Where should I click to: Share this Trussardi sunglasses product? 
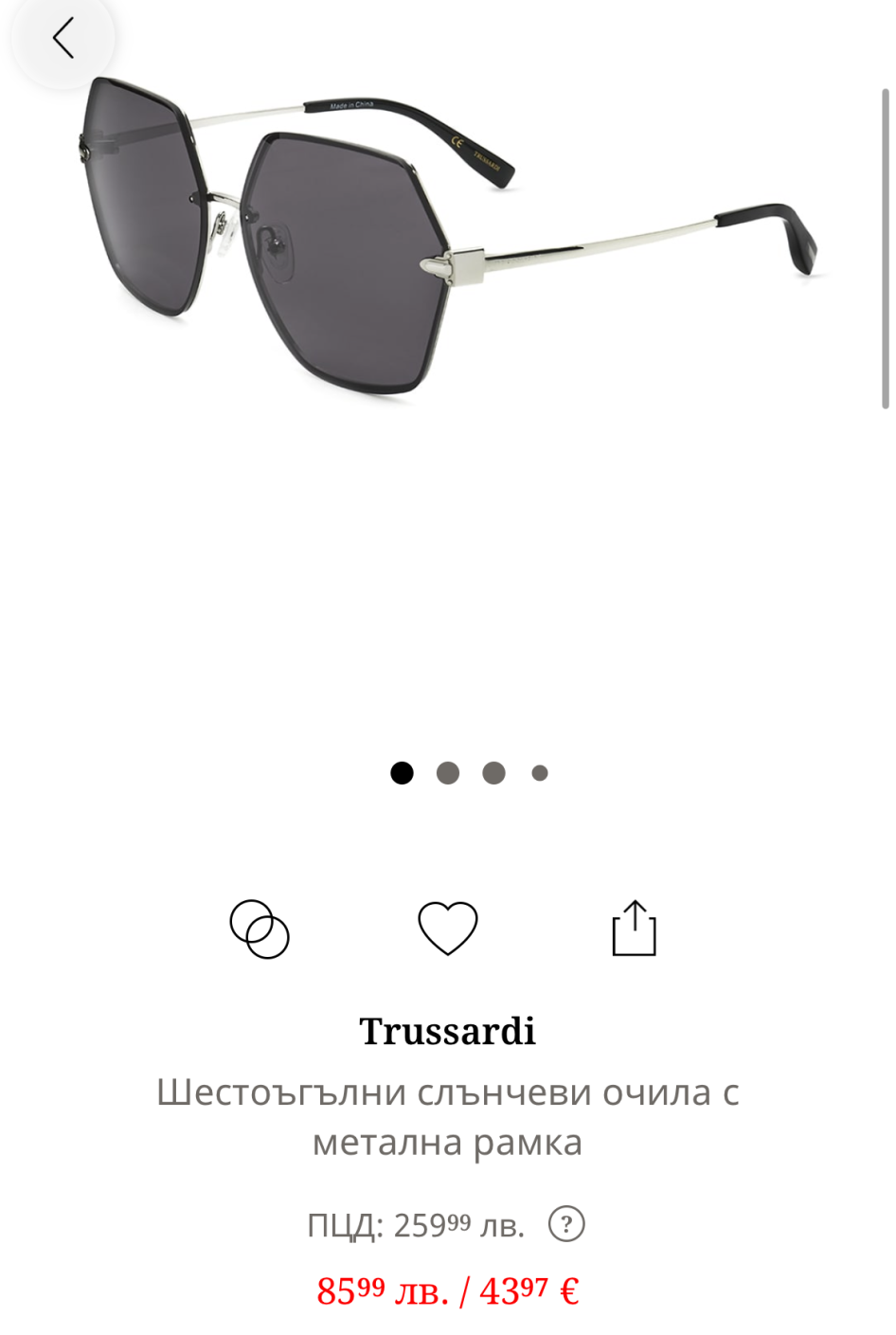coord(634,929)
